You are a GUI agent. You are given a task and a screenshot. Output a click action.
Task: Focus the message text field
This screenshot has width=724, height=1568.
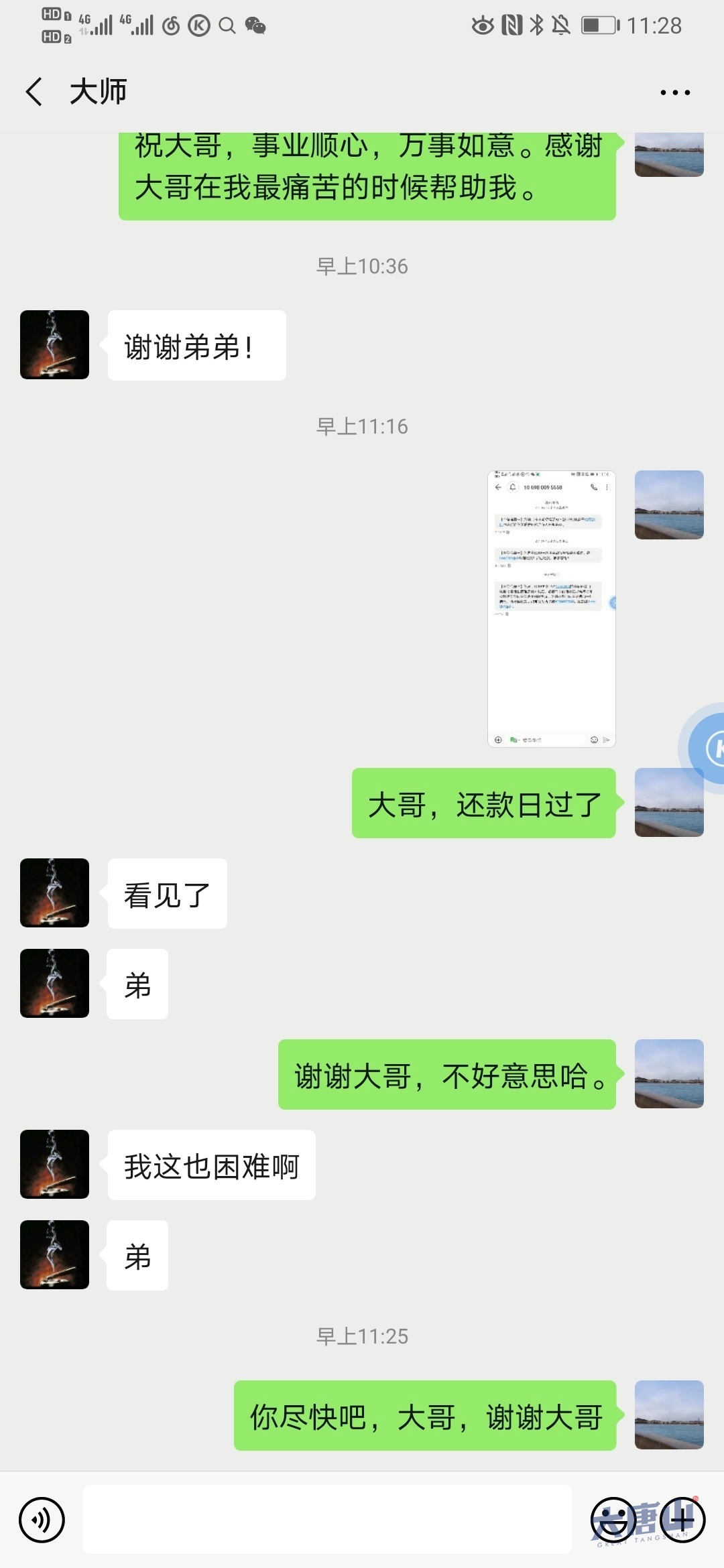(x=327, y=1520)
